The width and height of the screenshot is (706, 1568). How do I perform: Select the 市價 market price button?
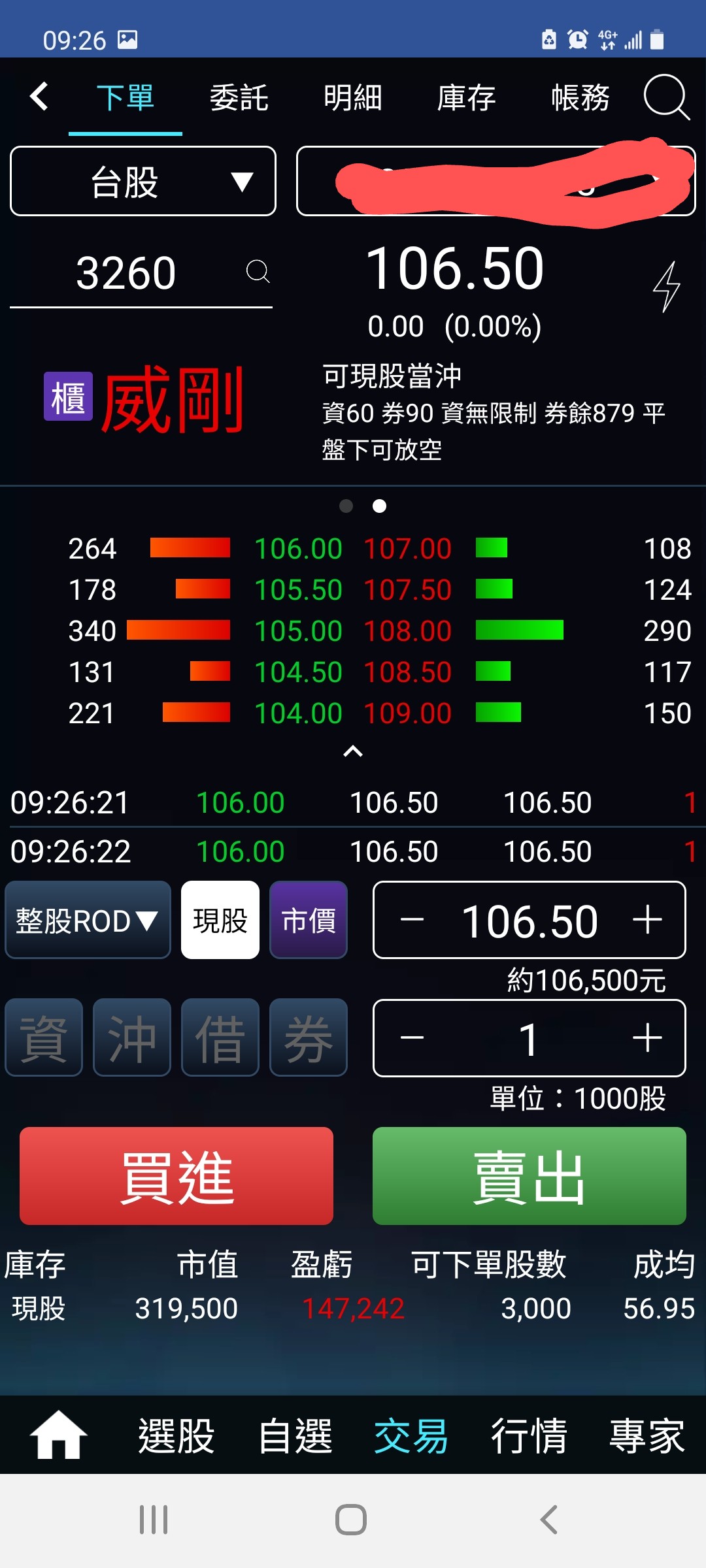(x=309, y=920)
